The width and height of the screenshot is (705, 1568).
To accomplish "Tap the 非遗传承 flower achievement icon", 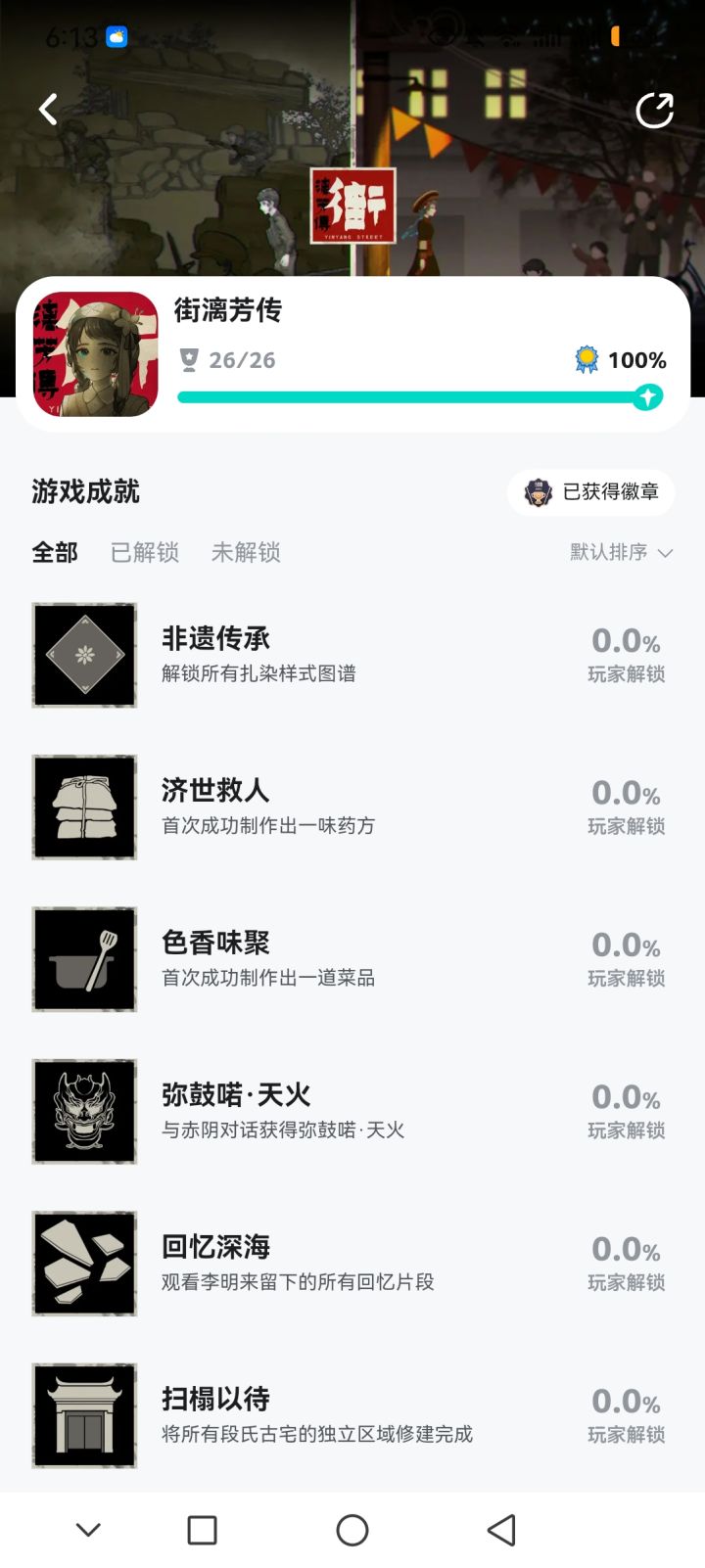I will [83, 655].
